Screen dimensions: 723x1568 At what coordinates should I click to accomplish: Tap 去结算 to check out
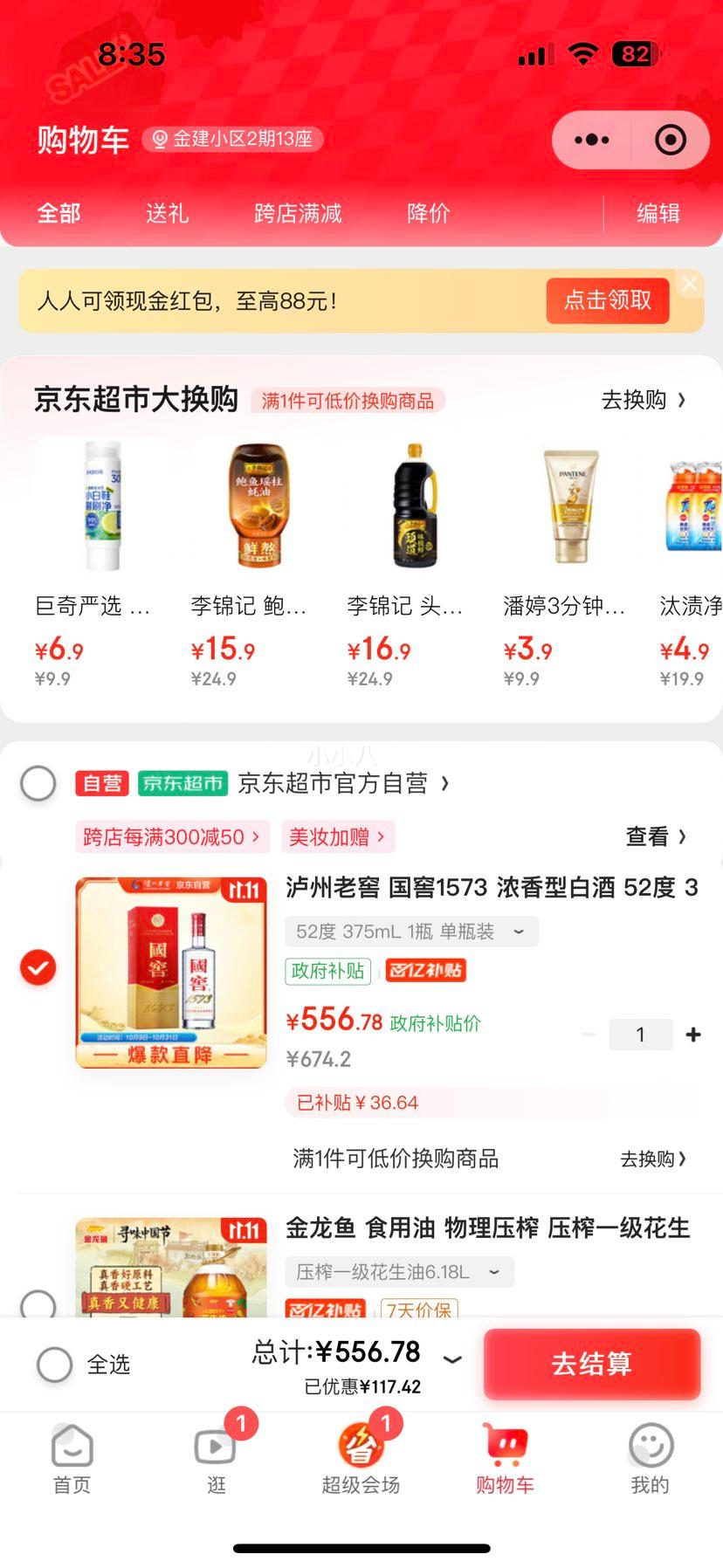point(591,1364)
